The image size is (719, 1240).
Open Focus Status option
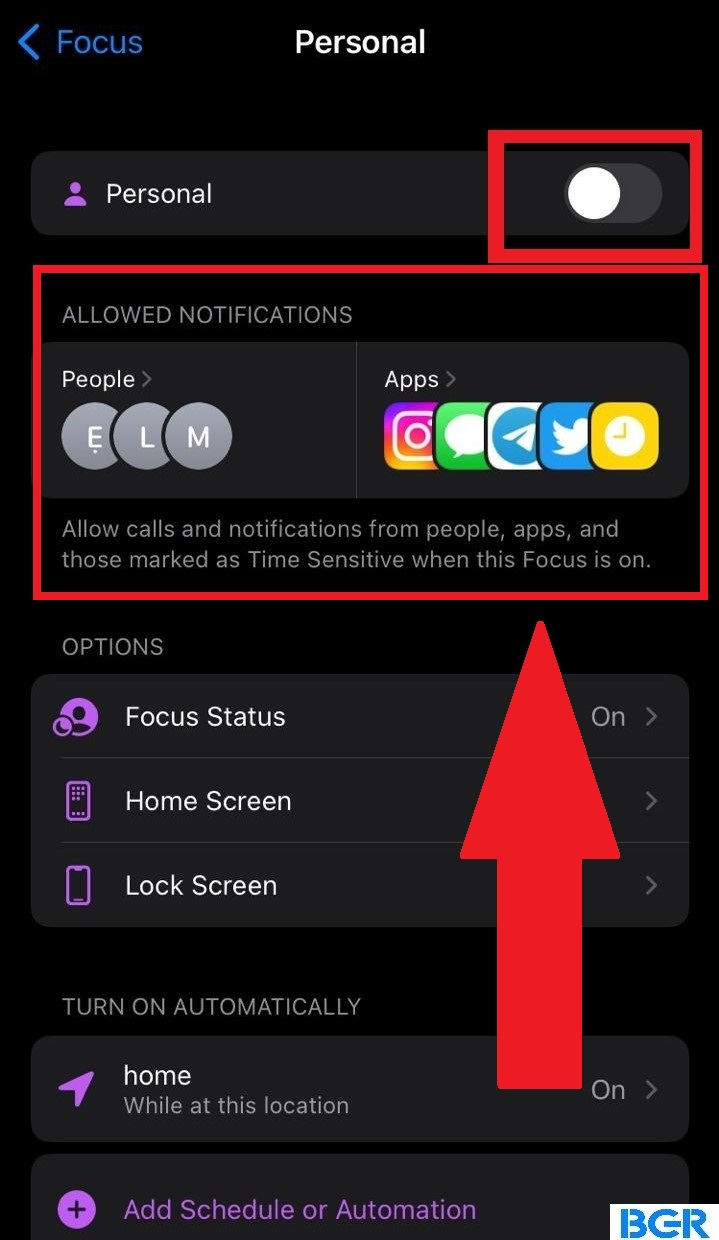coord(360,716)
